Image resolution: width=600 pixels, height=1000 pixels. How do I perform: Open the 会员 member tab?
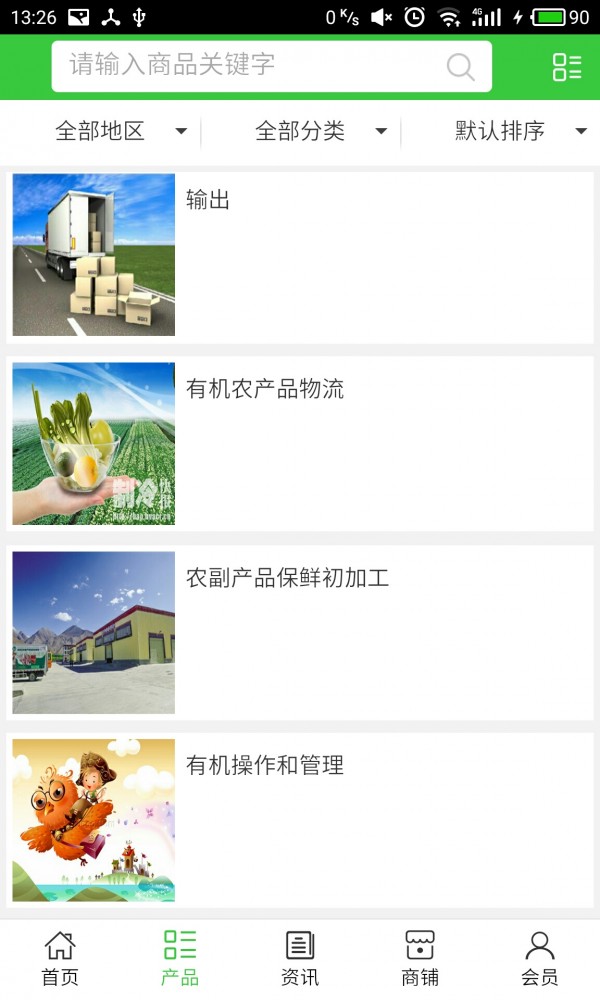pyautogui.click(x=540, y=958)
